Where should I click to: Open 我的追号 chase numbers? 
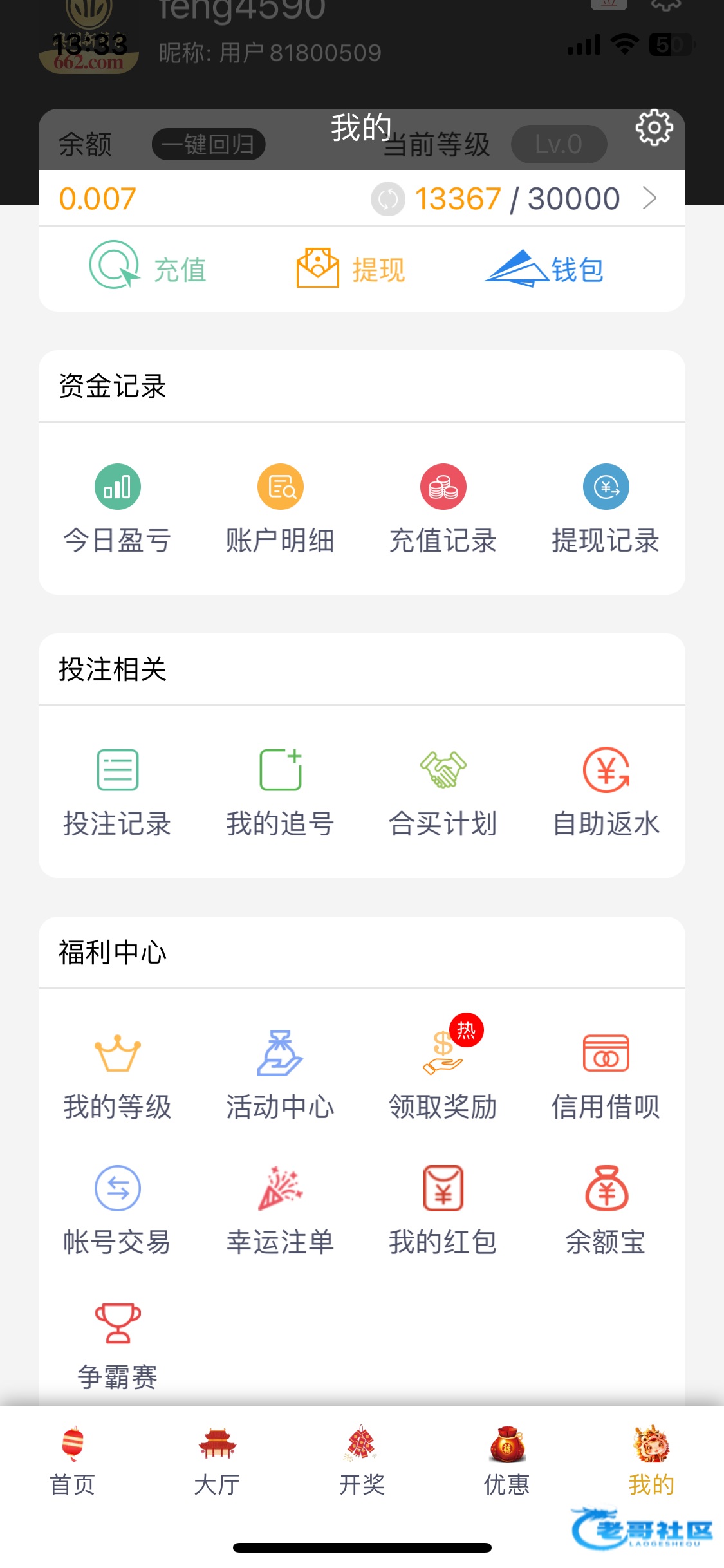coord(280,791)
